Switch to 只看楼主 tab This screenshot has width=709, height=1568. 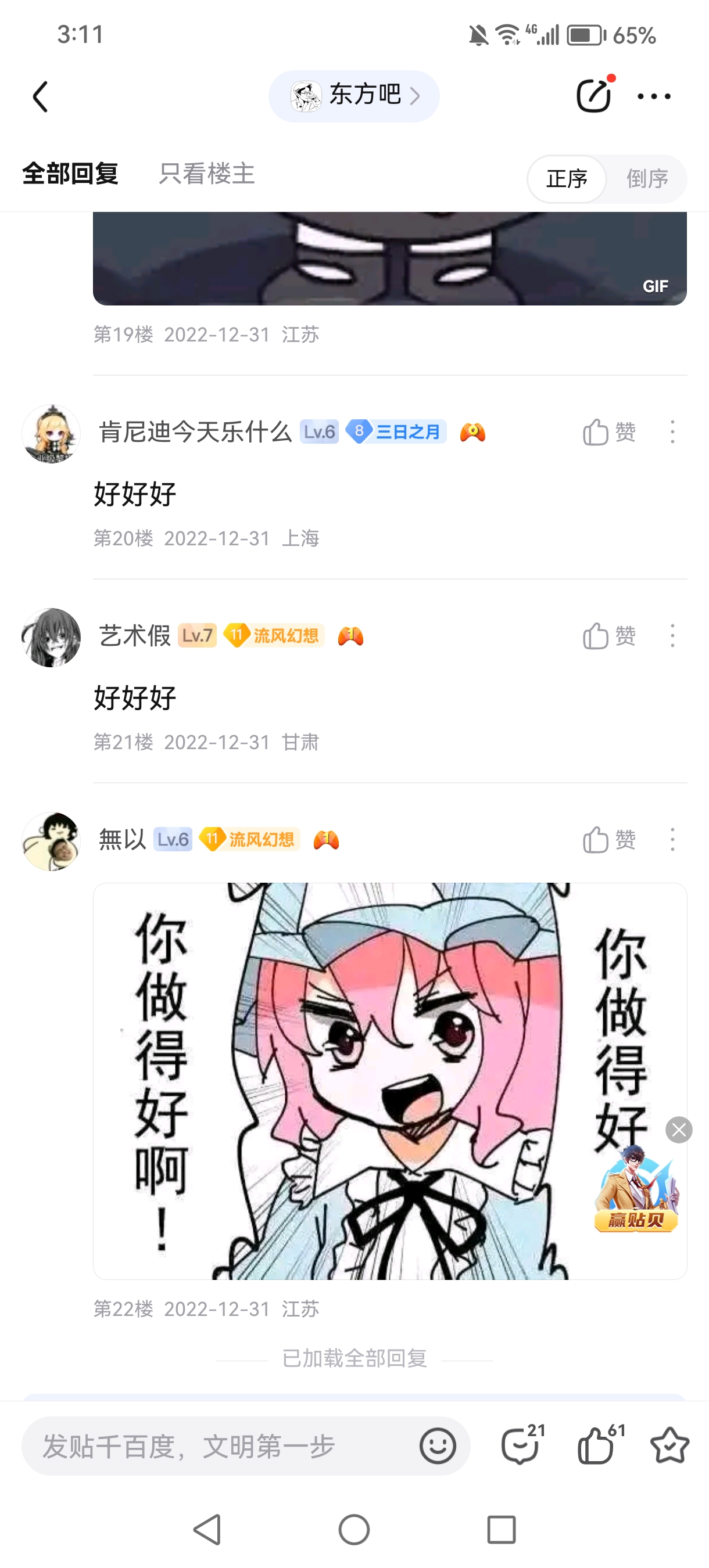pos(206,174)
